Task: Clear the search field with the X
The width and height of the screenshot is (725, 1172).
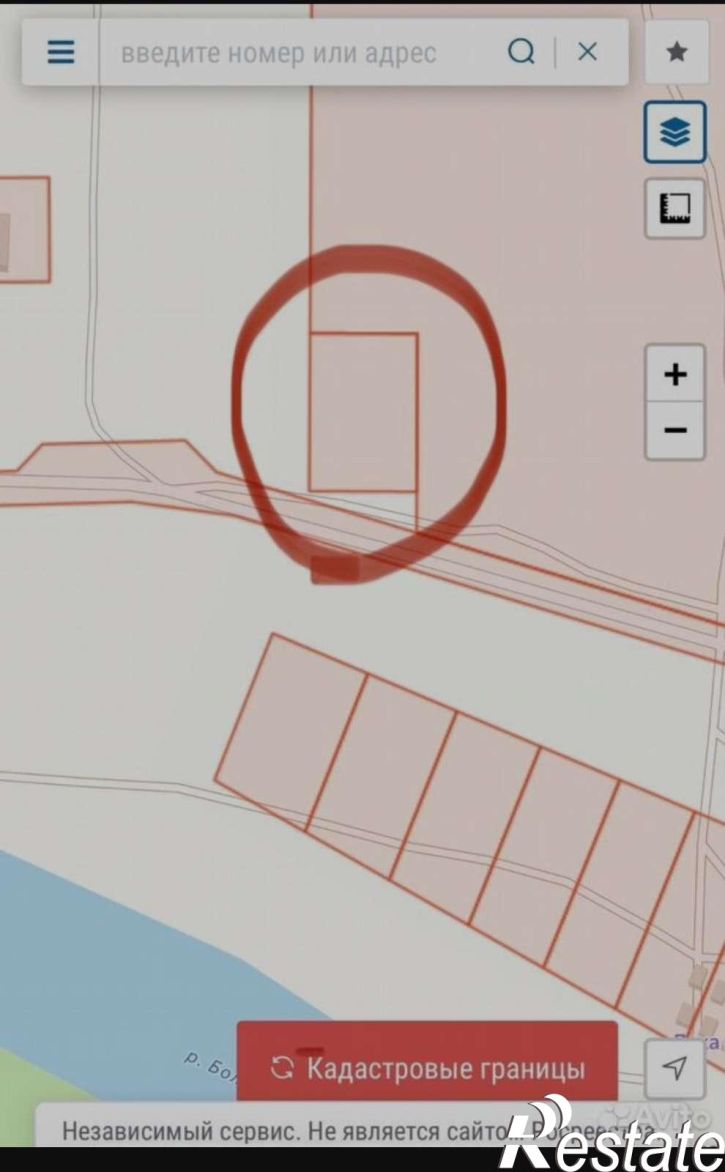Action: tap(588, 52)
